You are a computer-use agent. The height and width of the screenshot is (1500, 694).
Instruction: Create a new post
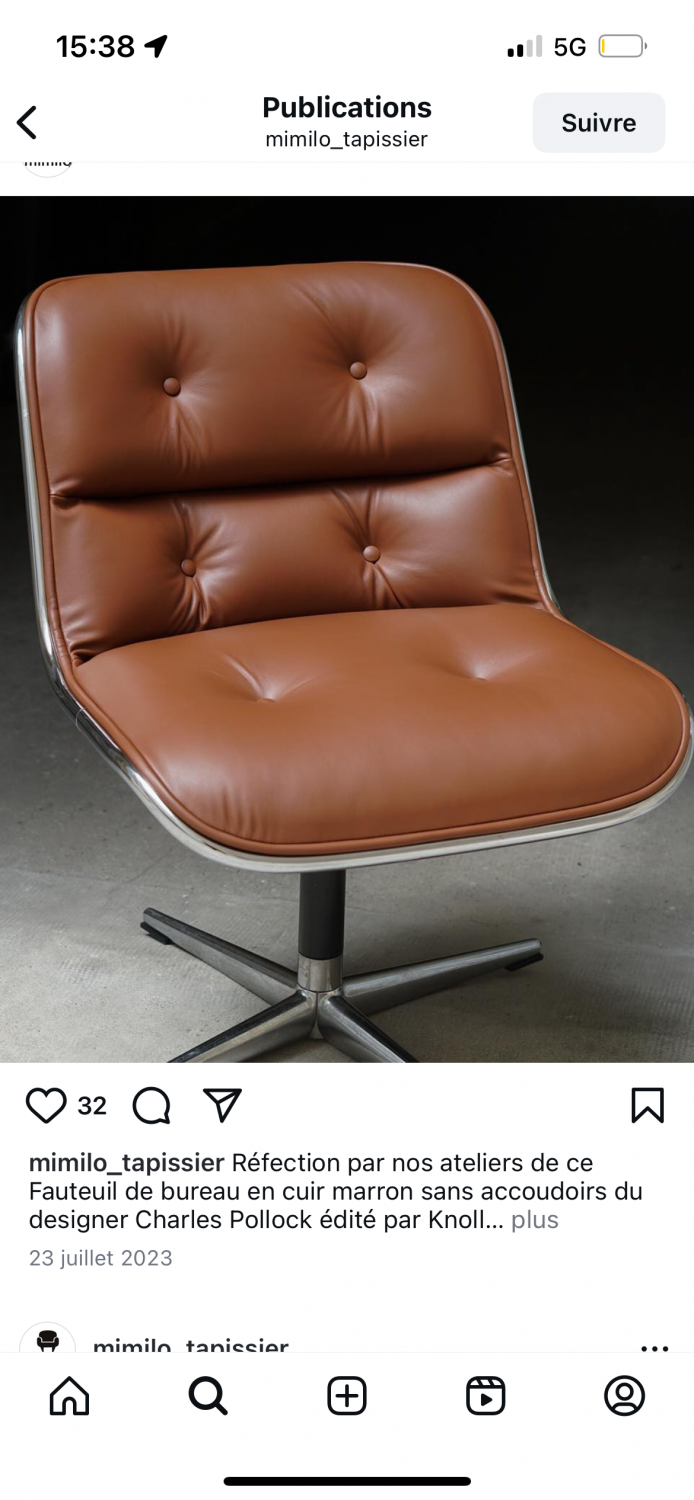coord(347,1396)
